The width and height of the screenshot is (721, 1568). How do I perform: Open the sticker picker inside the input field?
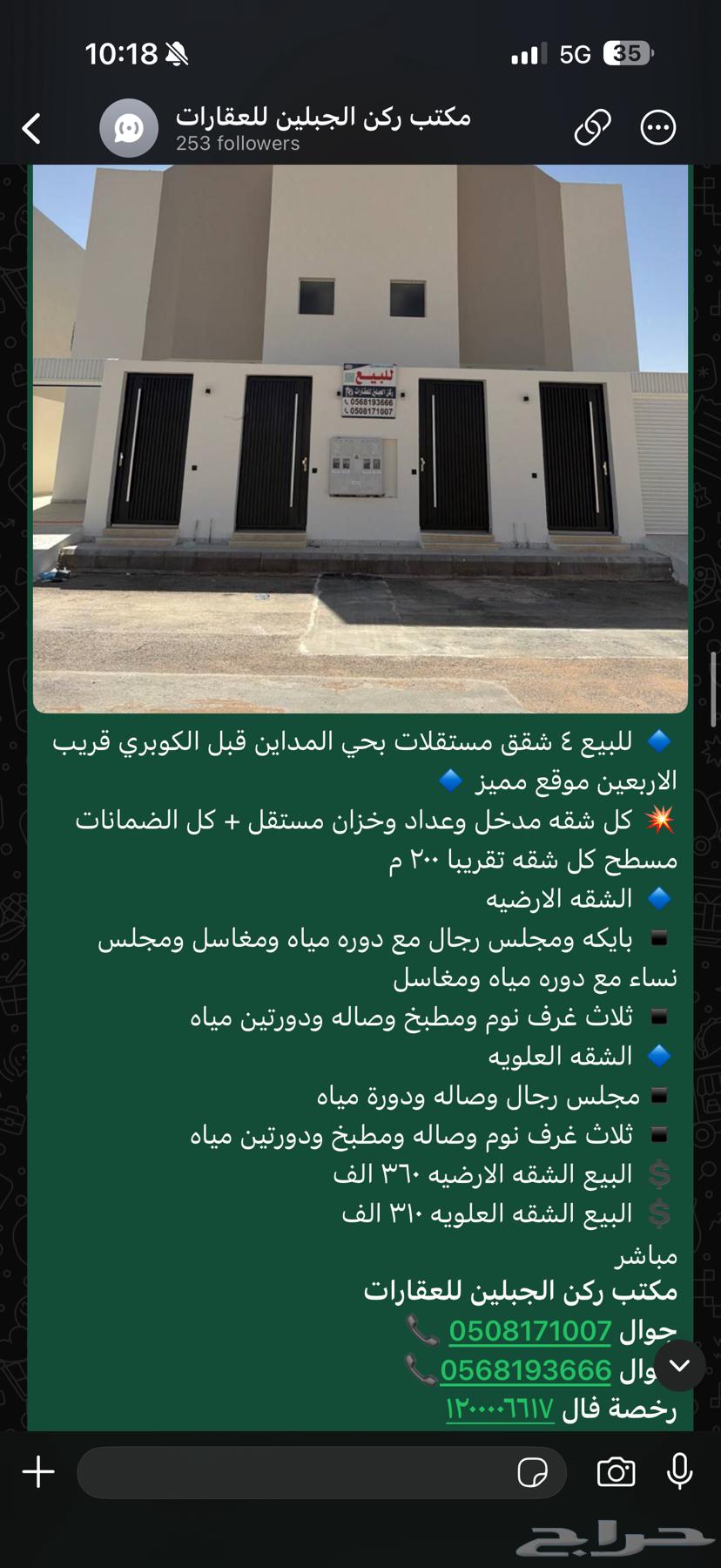coord(531,1472)
